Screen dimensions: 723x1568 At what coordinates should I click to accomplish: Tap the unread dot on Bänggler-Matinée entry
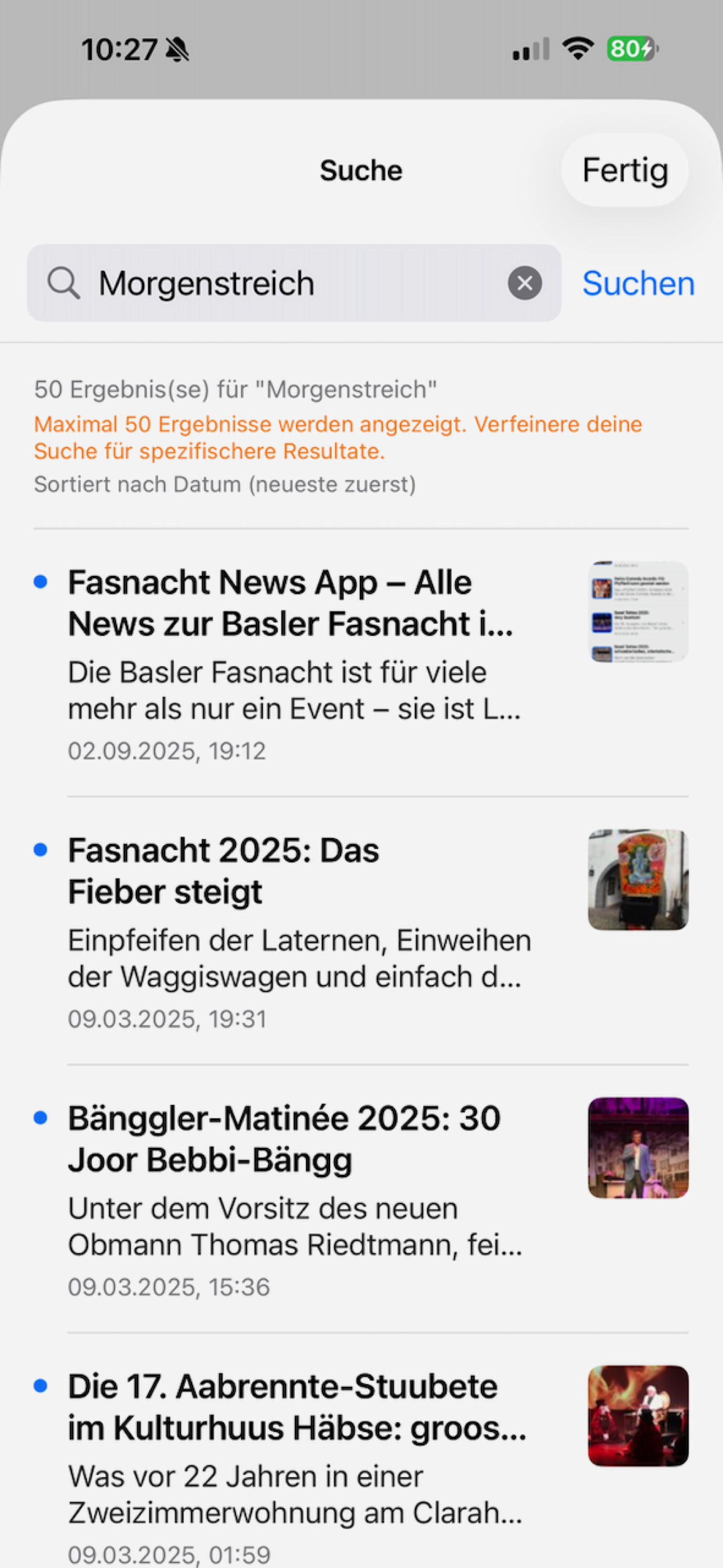(x=41, y=1118)
